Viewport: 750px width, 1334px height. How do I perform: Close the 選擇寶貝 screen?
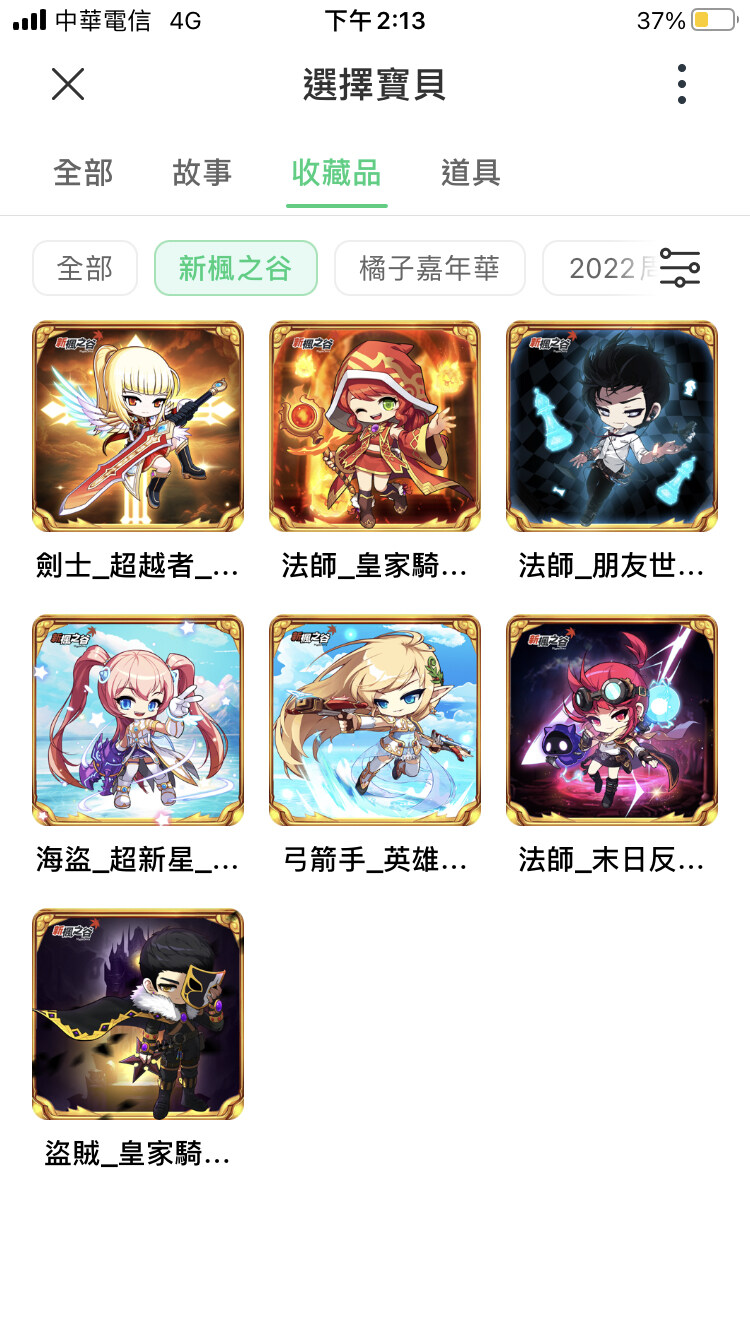68,84
